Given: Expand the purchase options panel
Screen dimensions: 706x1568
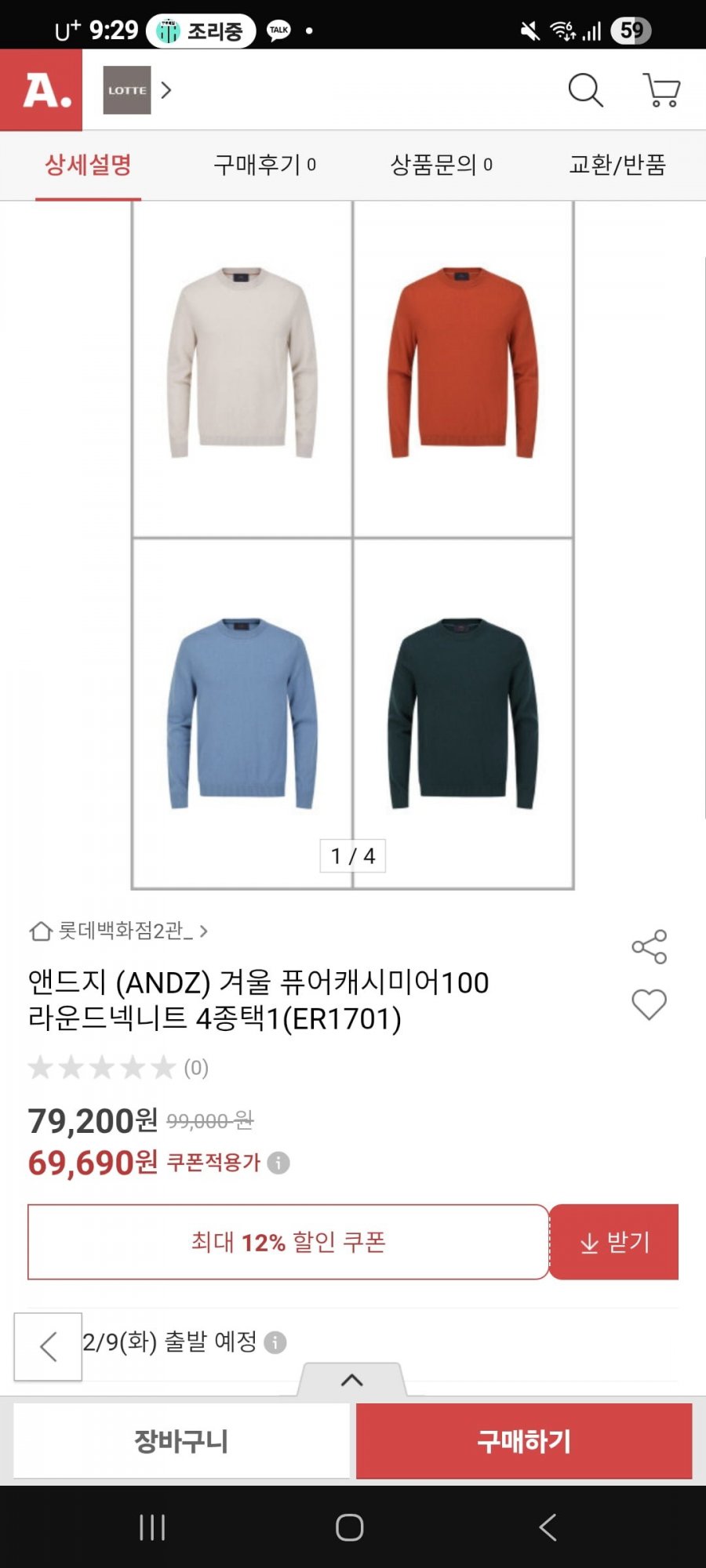Looking at the screenshot, I should tap(352, 1380).
